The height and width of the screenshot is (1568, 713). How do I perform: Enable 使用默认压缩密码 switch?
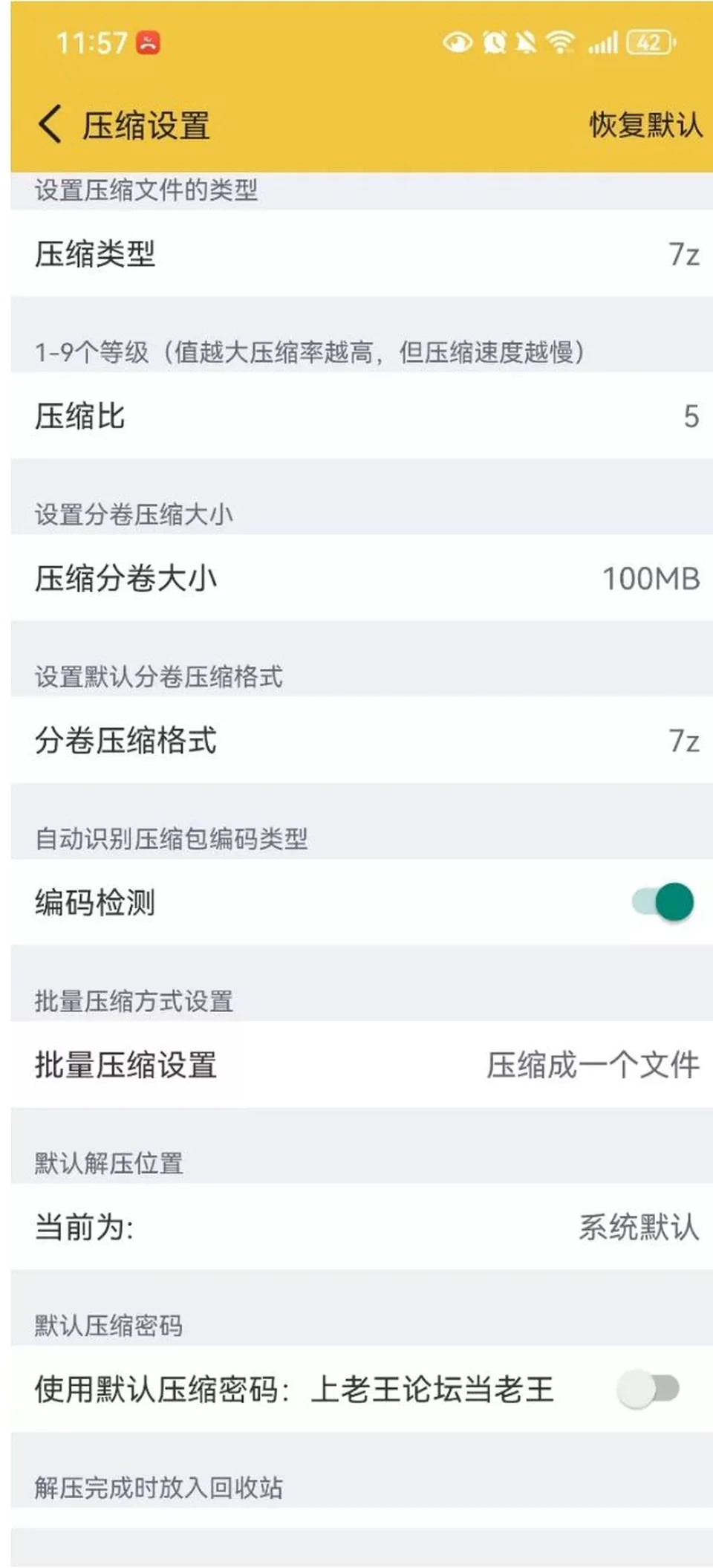[x=648, y=1388]
